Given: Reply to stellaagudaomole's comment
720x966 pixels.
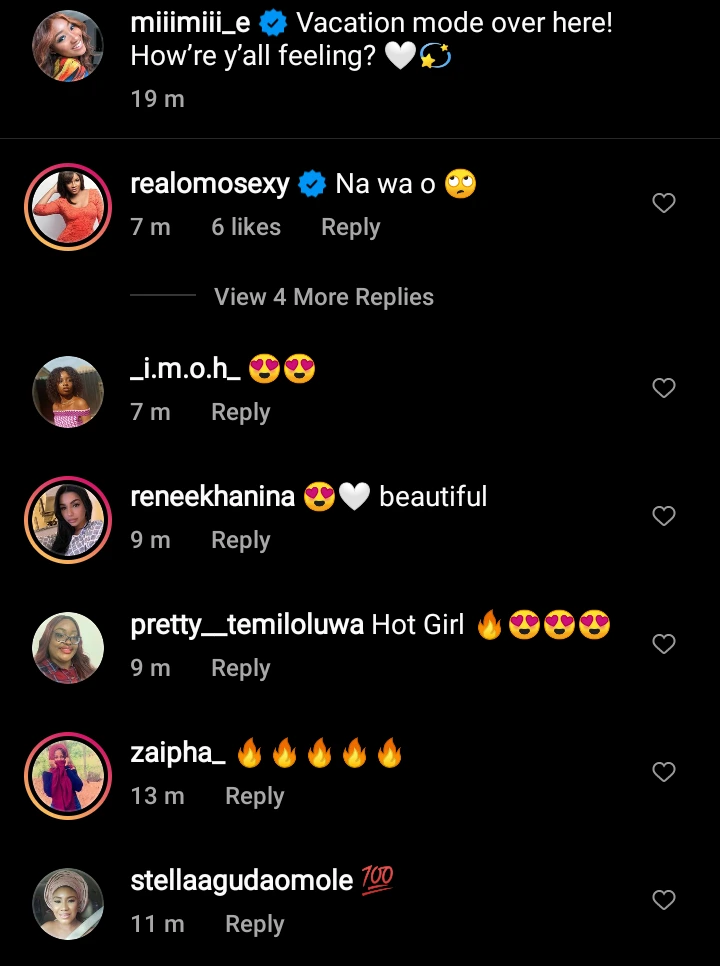Looking at the screenshot, I should 254,924.
